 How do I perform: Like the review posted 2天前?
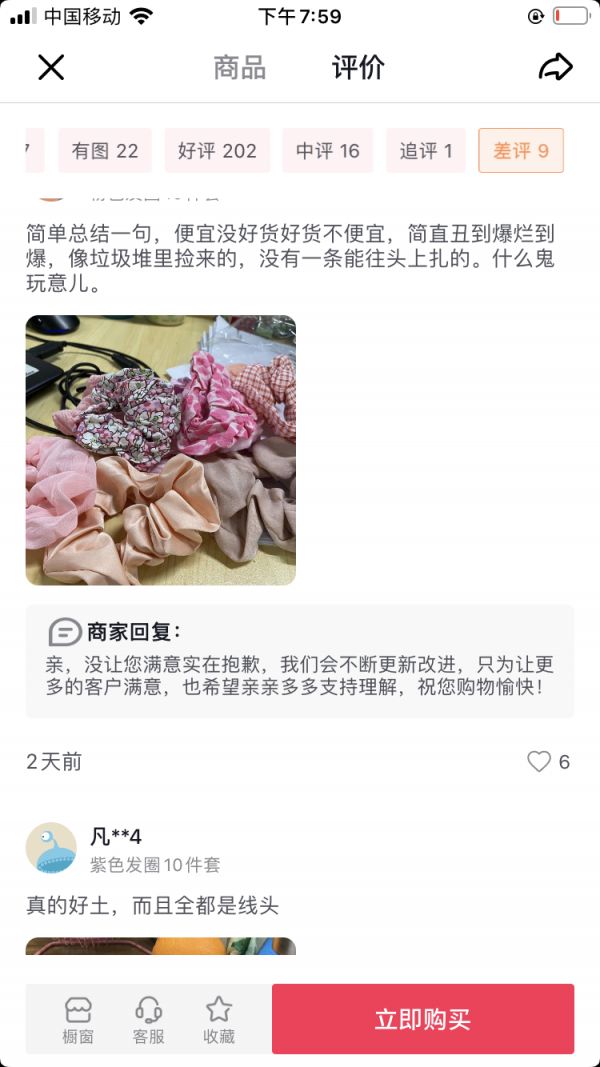click(540, 762)
